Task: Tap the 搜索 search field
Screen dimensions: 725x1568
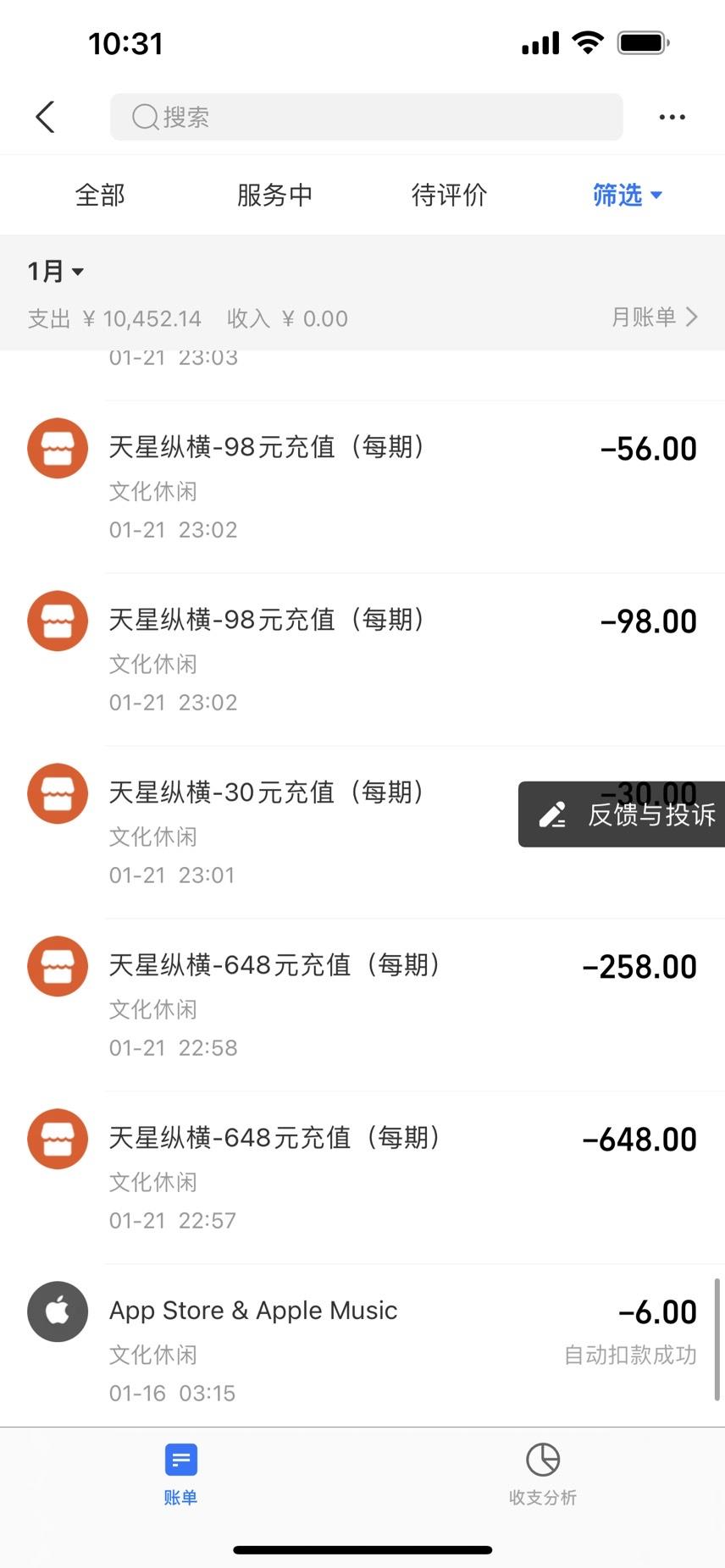Action: pyautogui.click(x=366, y=117)
